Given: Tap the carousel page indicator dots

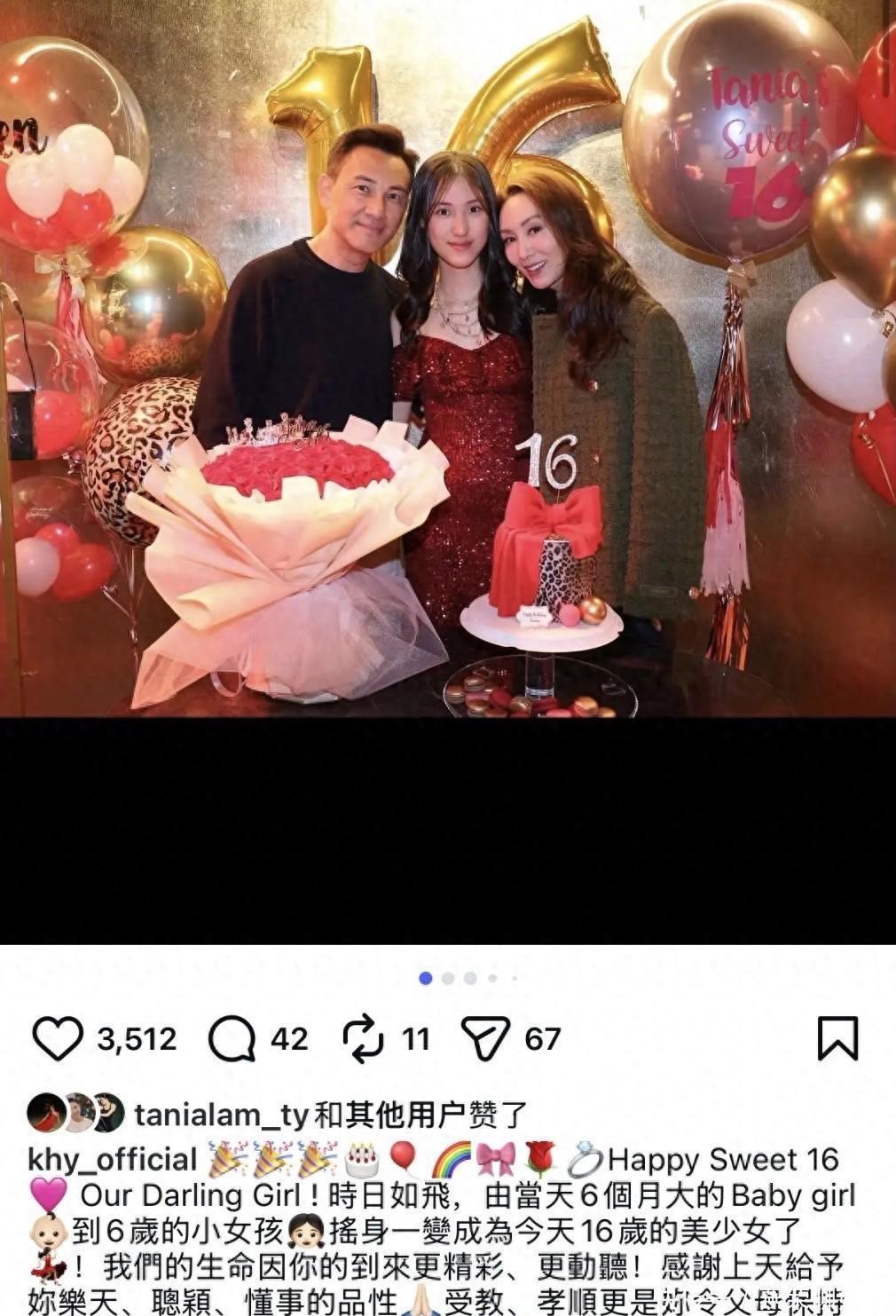Looking at the screenshot, I should point(469,978).
